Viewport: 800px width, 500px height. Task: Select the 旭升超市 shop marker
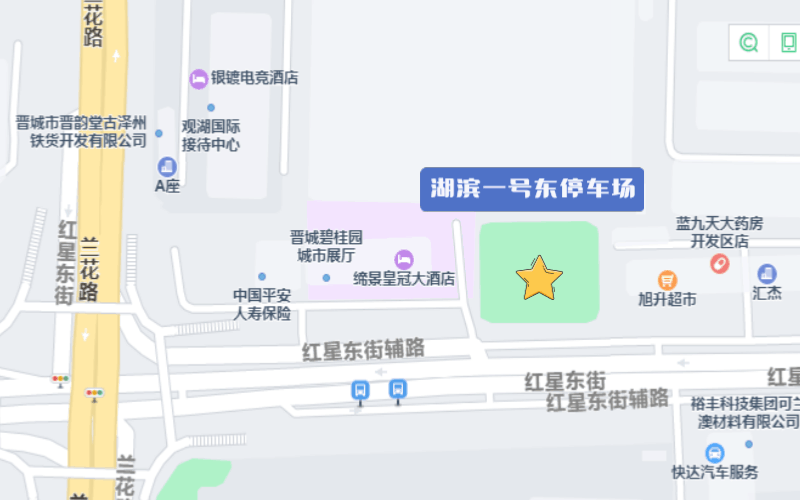[667, 281]
